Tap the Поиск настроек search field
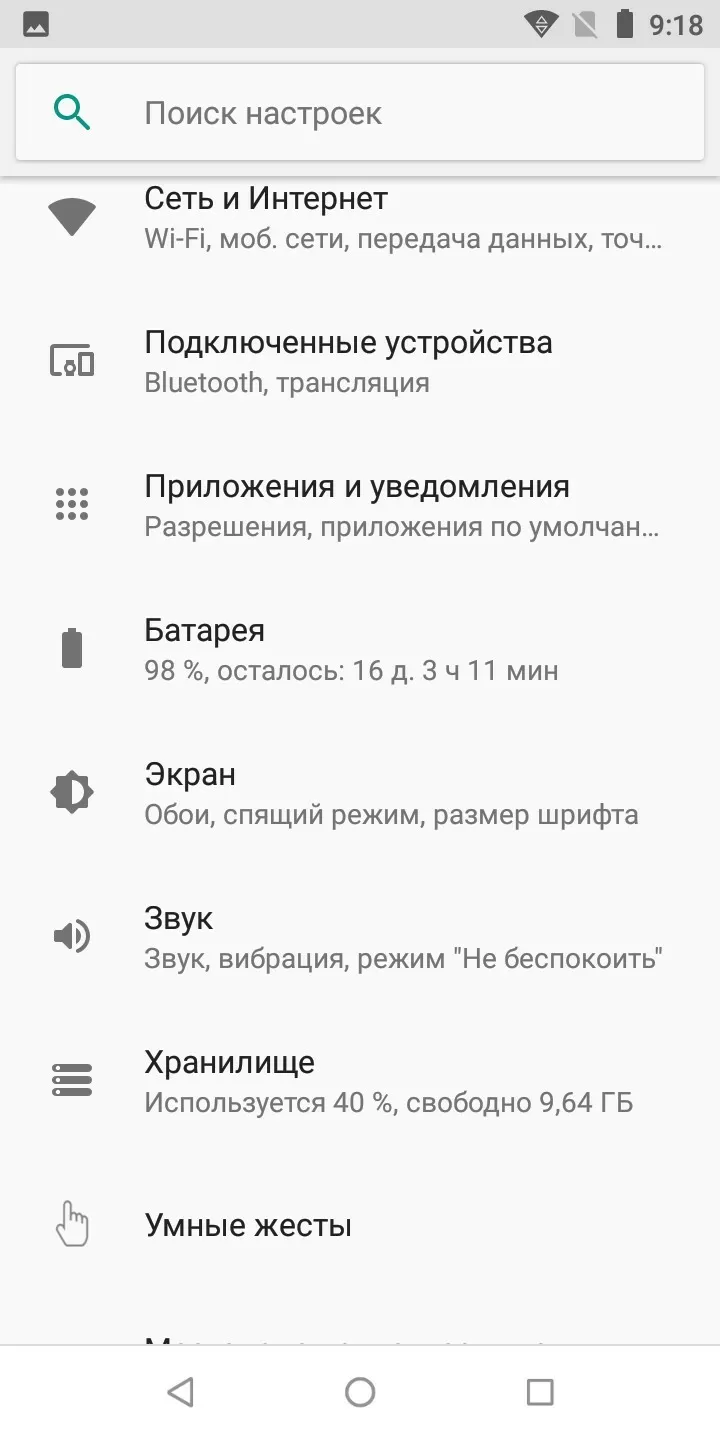The image size is (720, 1440). [360, 112]
